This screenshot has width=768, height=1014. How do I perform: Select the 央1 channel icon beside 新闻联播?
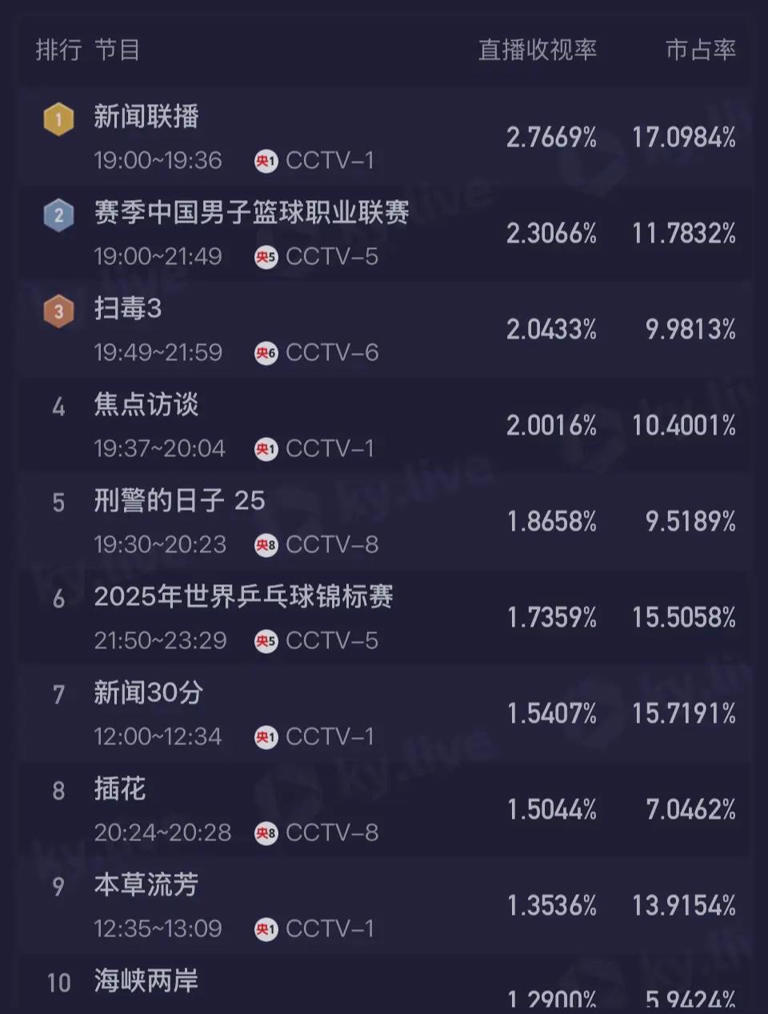click(266, 158)
